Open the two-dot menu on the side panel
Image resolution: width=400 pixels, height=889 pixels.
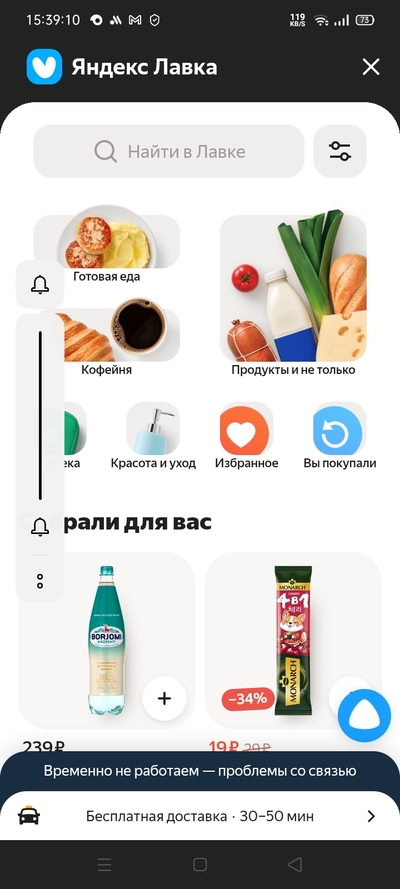tap(40, 581)
